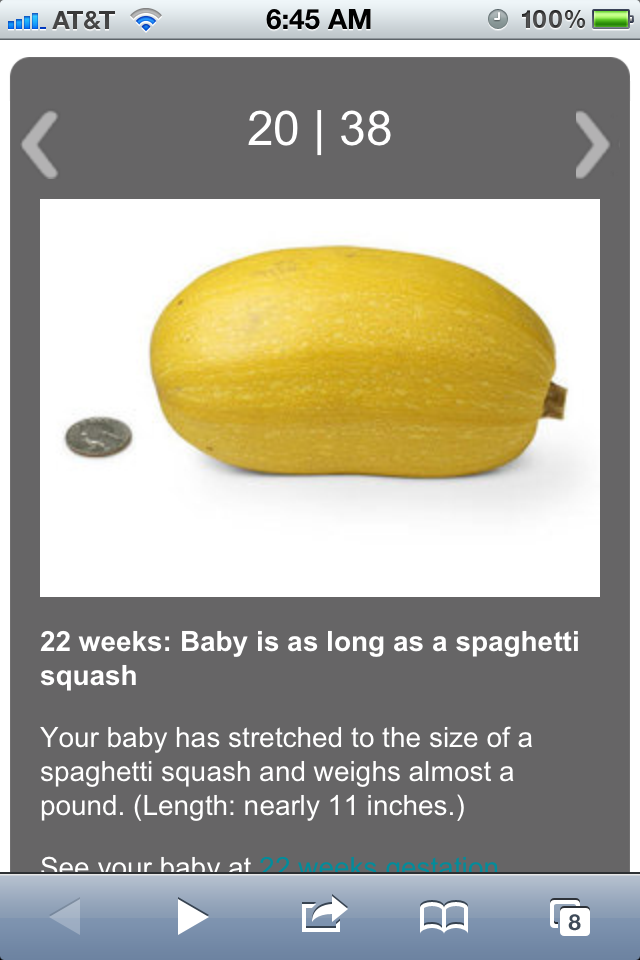
Task: Advance to the next slide arrow
Action: click(592, 145)
